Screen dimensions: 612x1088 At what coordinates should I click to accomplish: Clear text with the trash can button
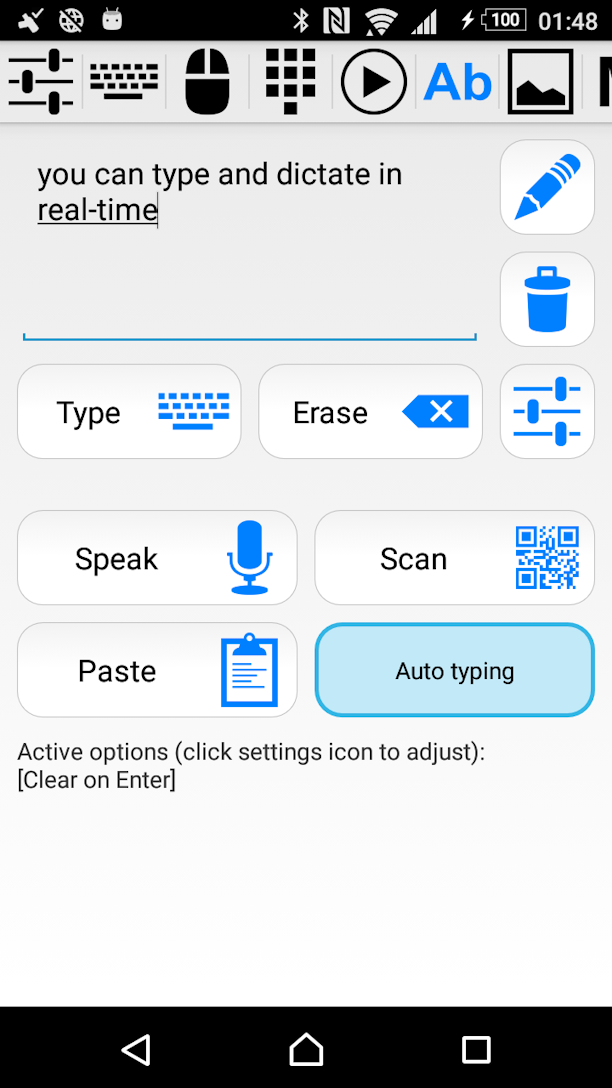pyautogui.click(x=547, y=299)
